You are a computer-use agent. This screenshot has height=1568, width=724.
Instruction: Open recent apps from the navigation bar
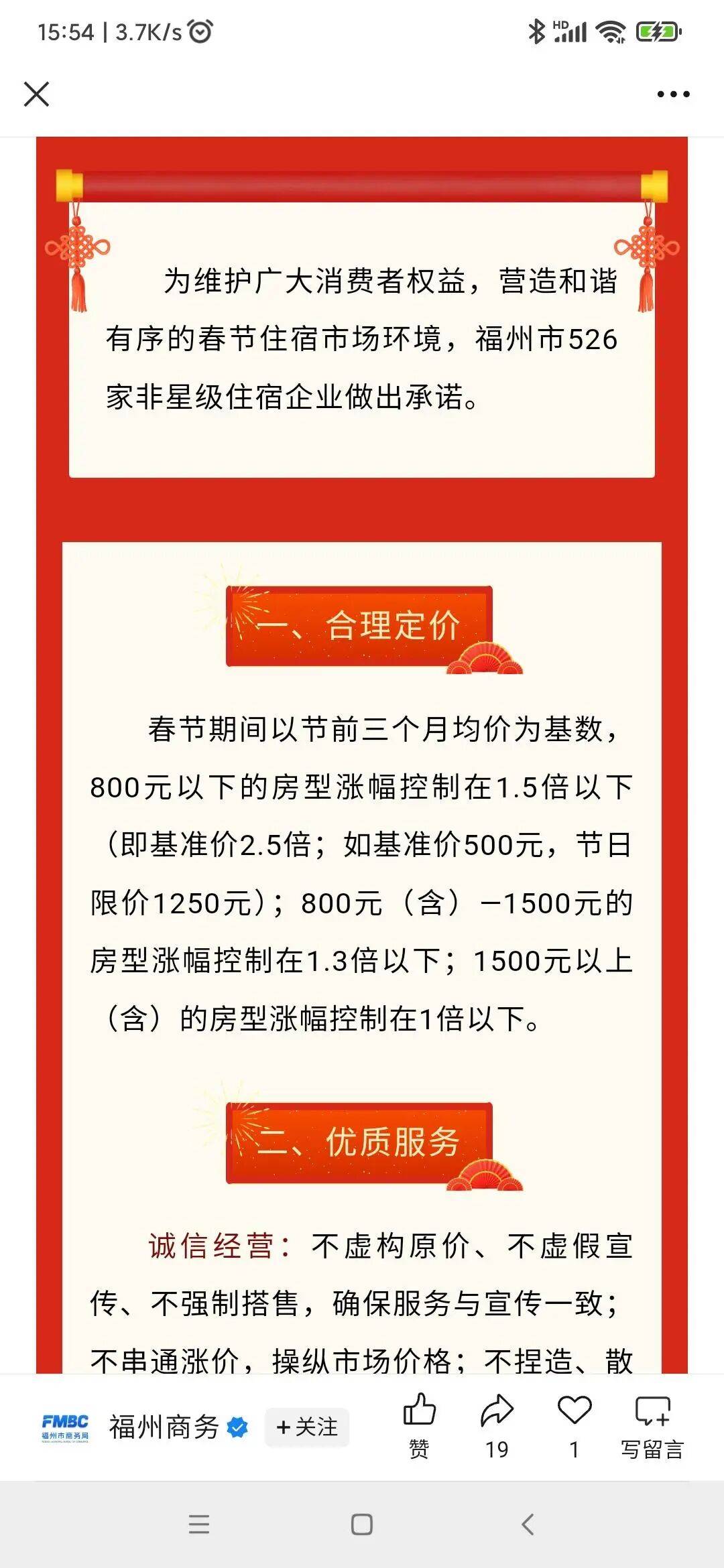[199, 1524]
